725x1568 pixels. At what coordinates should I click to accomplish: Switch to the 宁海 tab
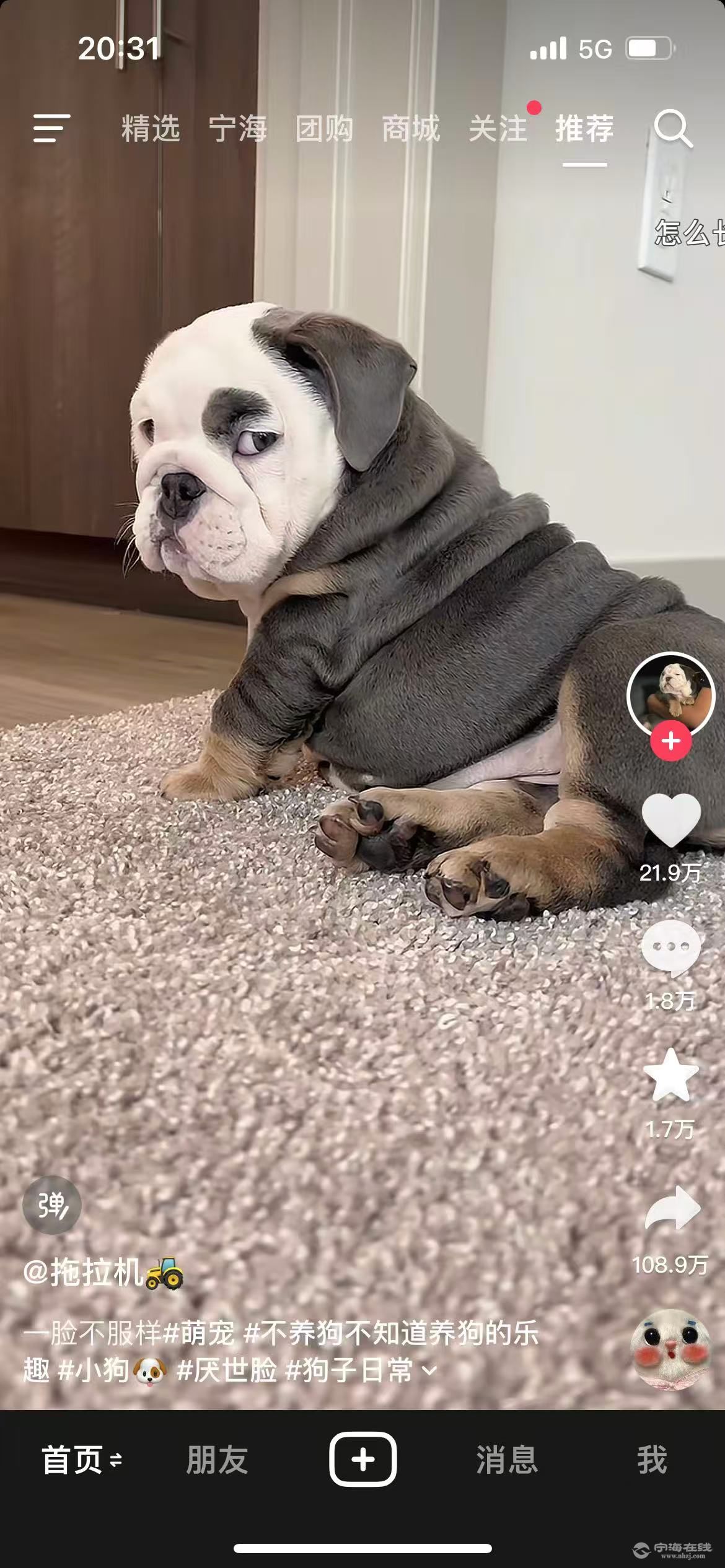[x=237, y=129]
